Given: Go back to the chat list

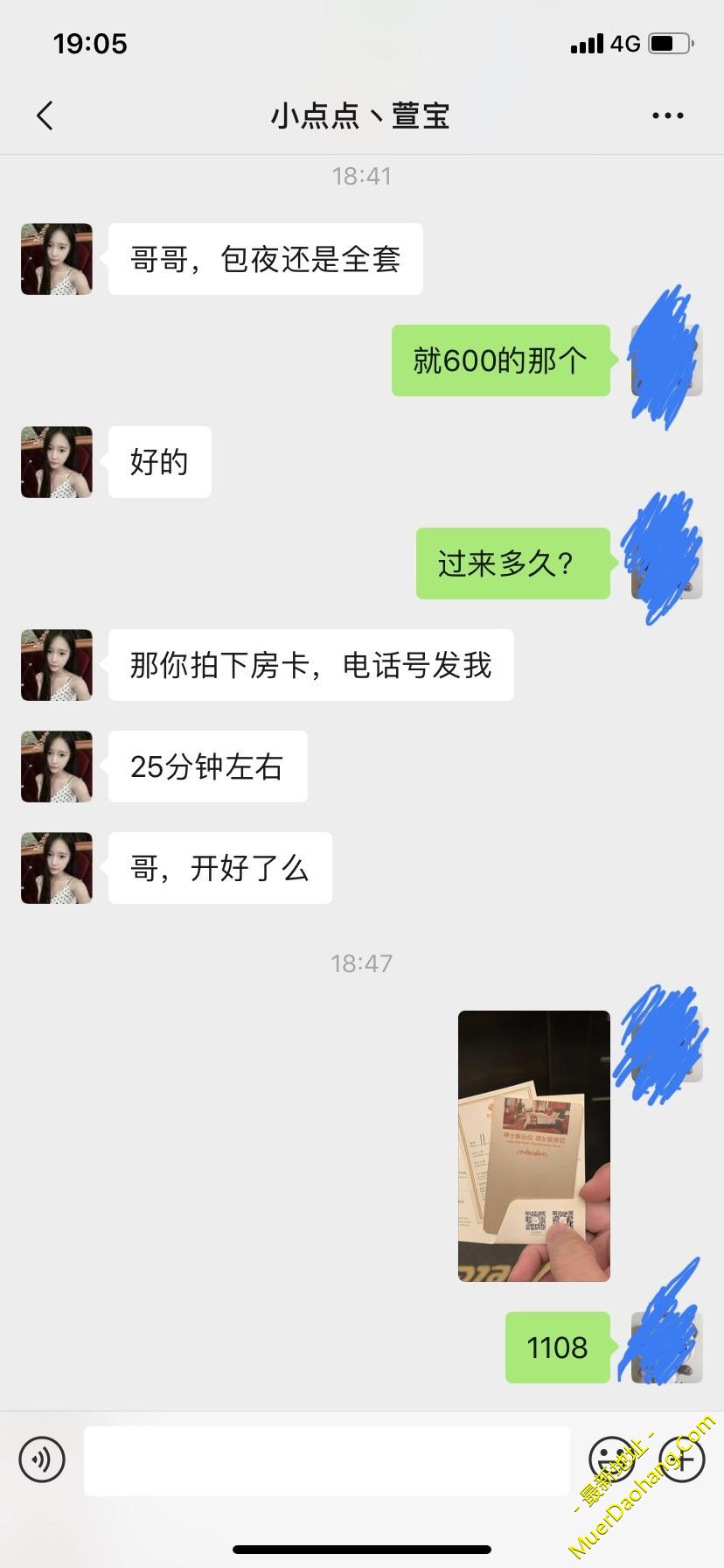Looking at the screenshot, I should coord(45,115).
